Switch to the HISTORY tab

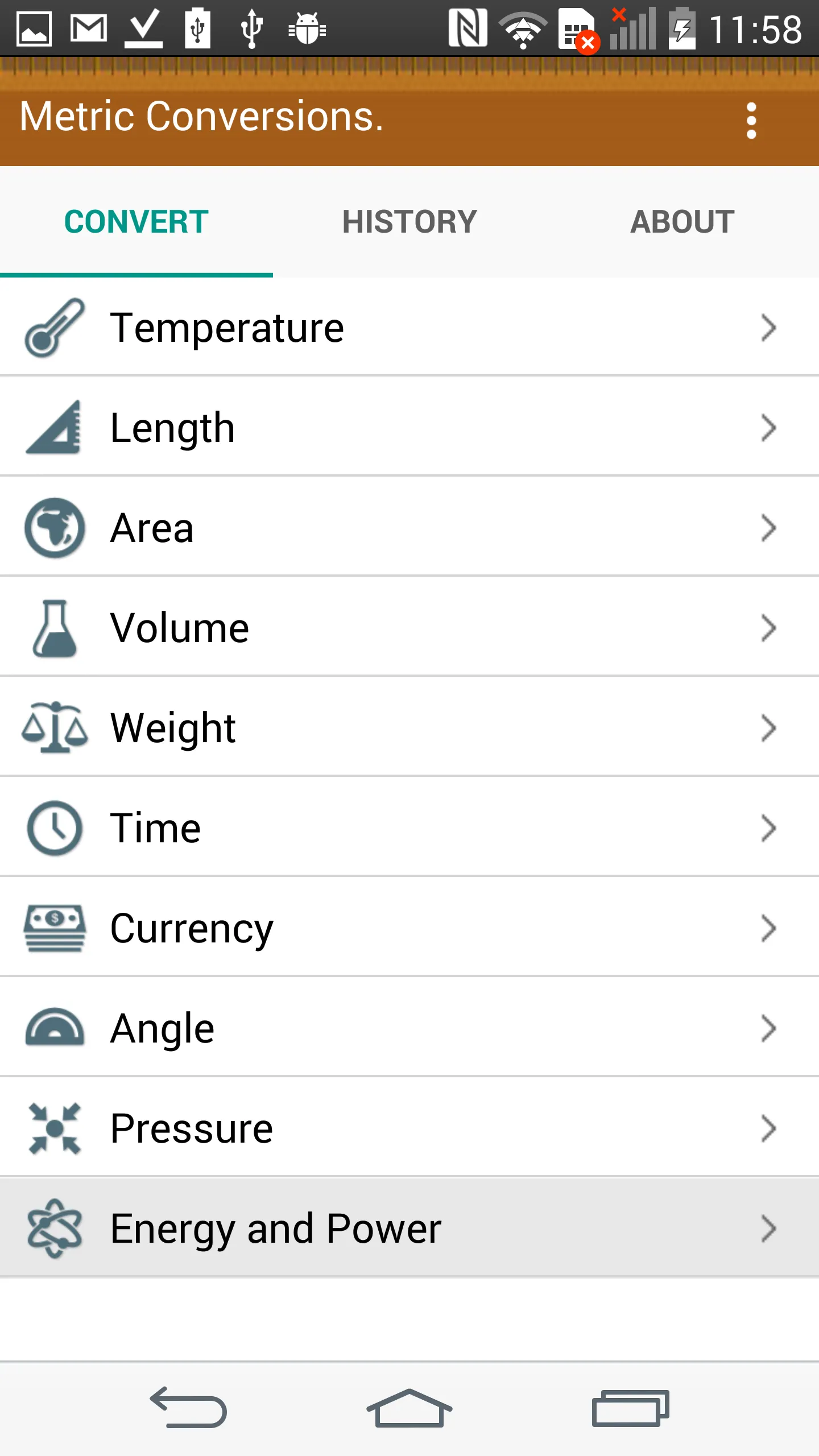coord(409,221)
